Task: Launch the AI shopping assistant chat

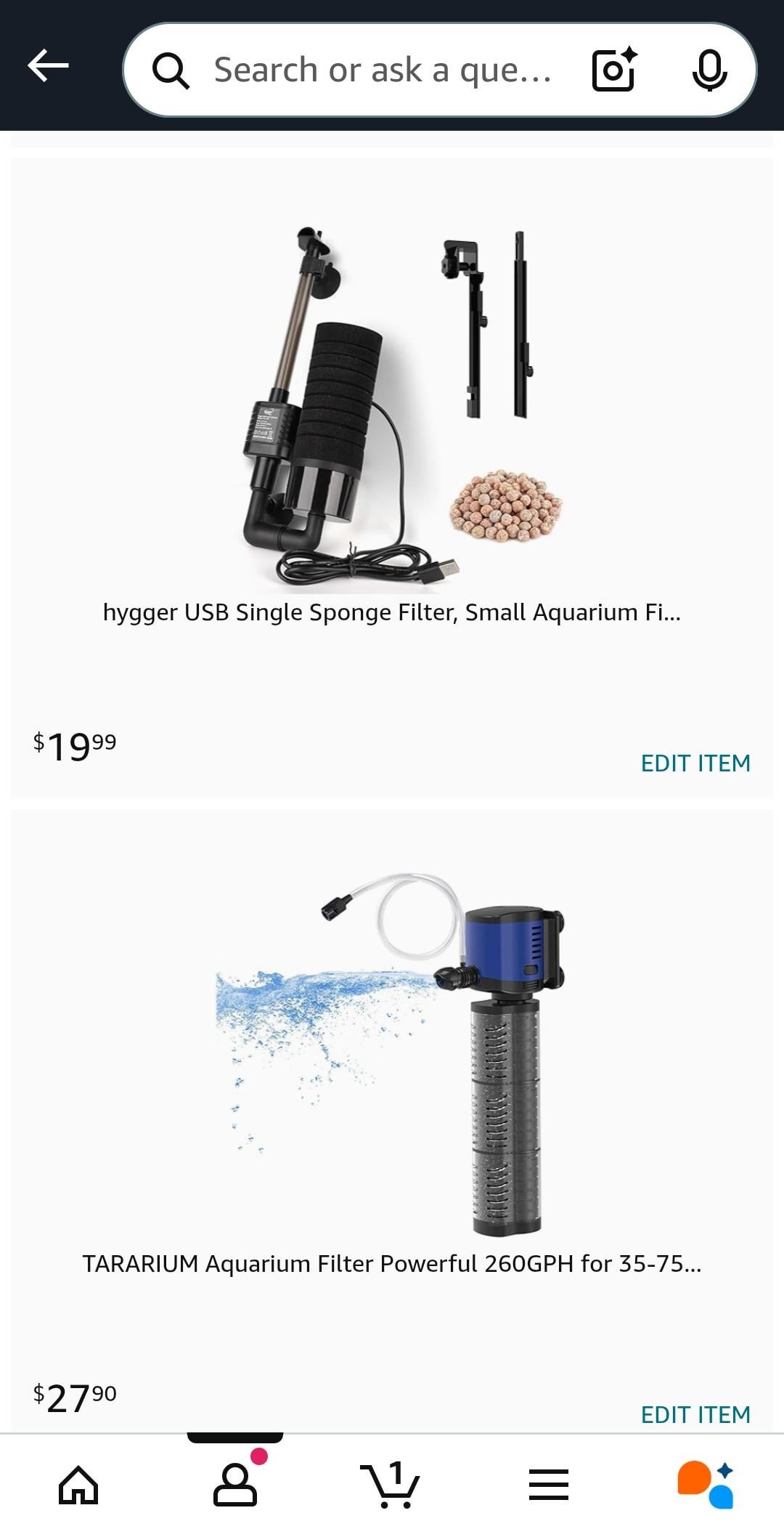Action: click(x=705, y=1485)
